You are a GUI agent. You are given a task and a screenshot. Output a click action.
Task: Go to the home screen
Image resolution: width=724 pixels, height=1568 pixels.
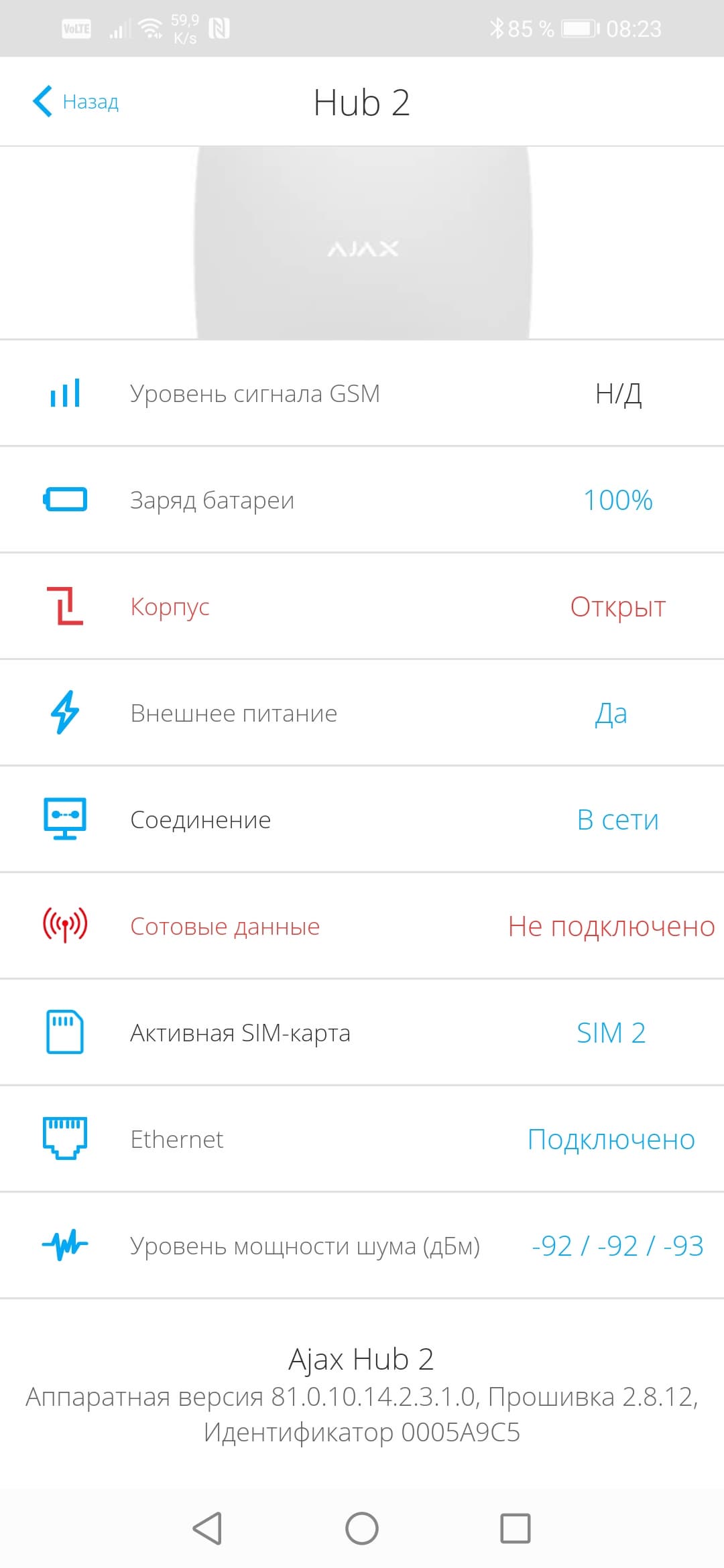(362, 1528)
